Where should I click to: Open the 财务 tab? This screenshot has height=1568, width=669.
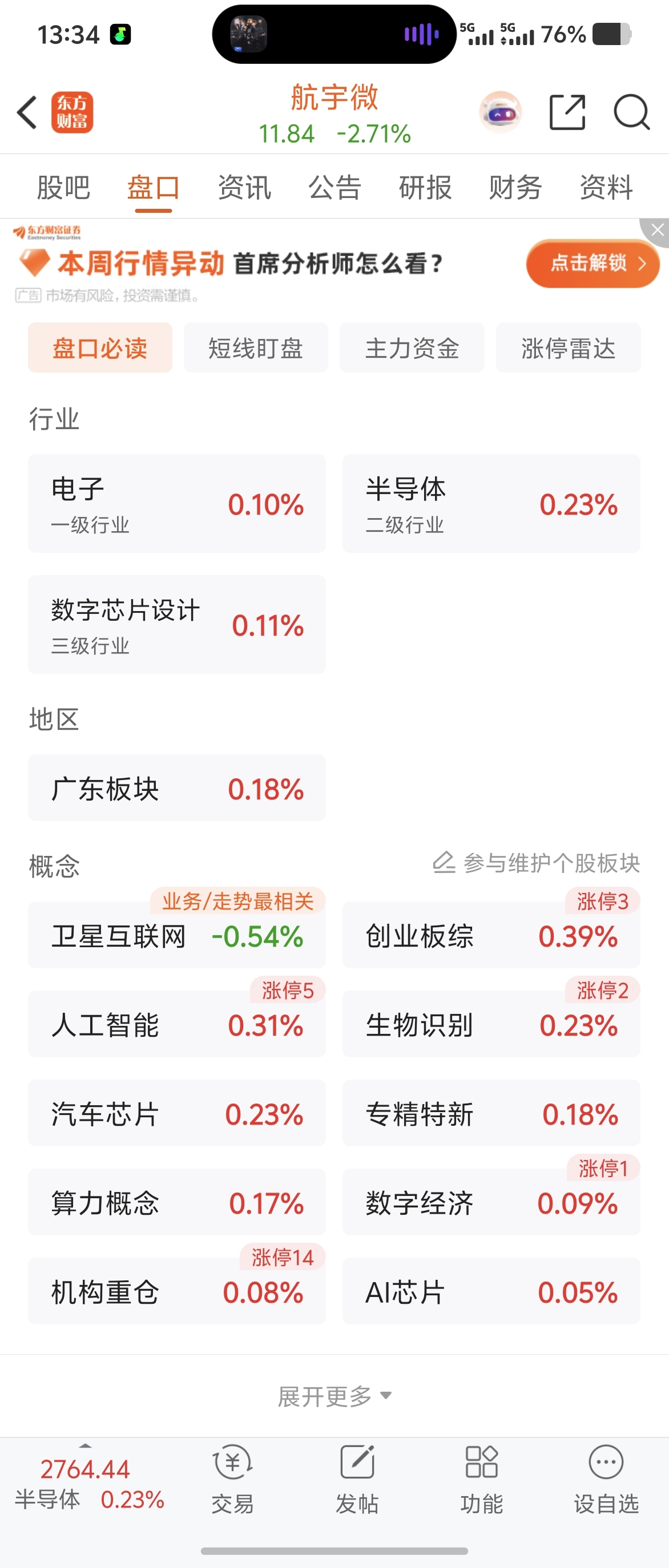(x=515, y=187)
